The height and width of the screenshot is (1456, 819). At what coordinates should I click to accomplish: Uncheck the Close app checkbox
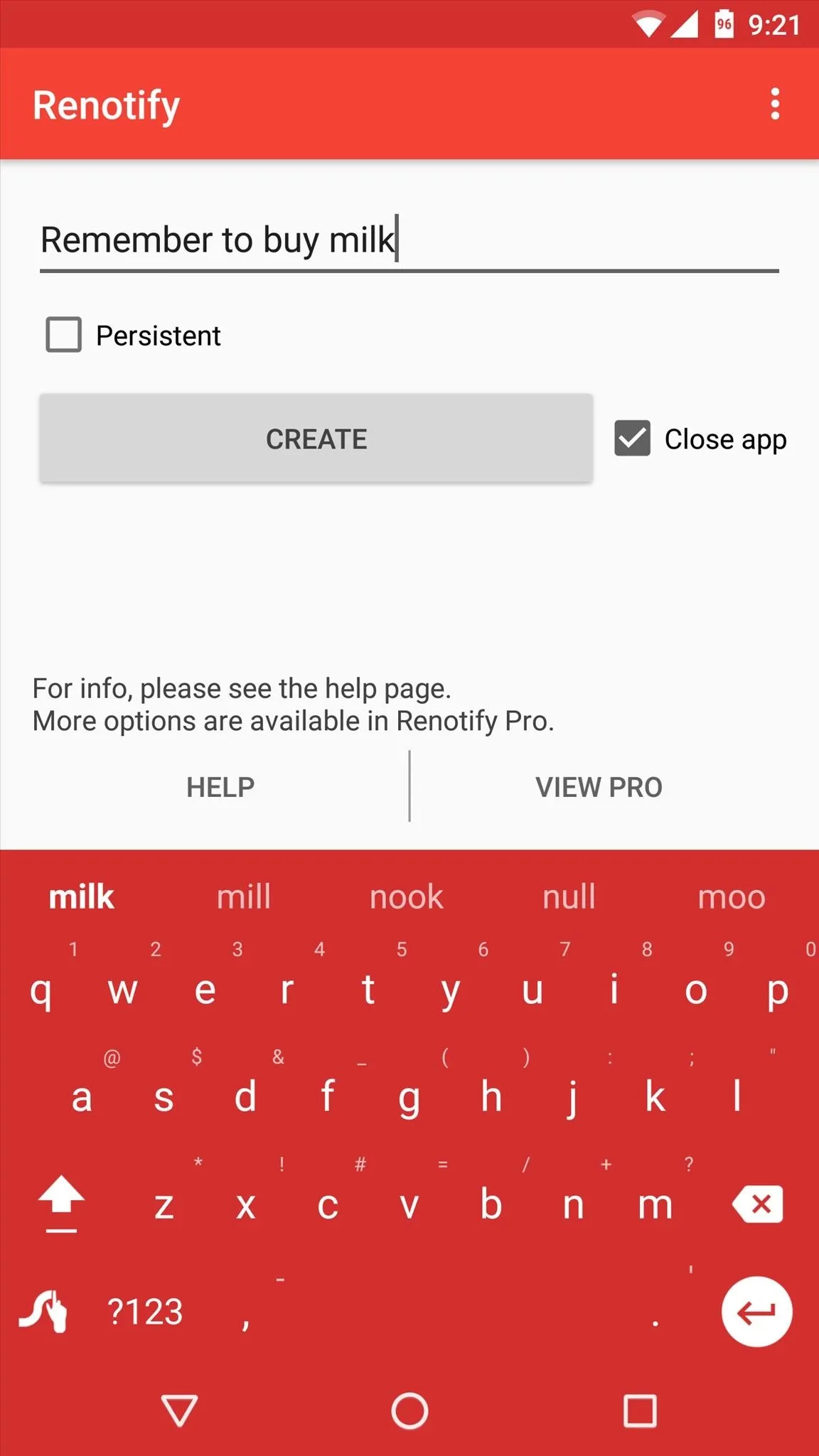click(x=632, y=438)
